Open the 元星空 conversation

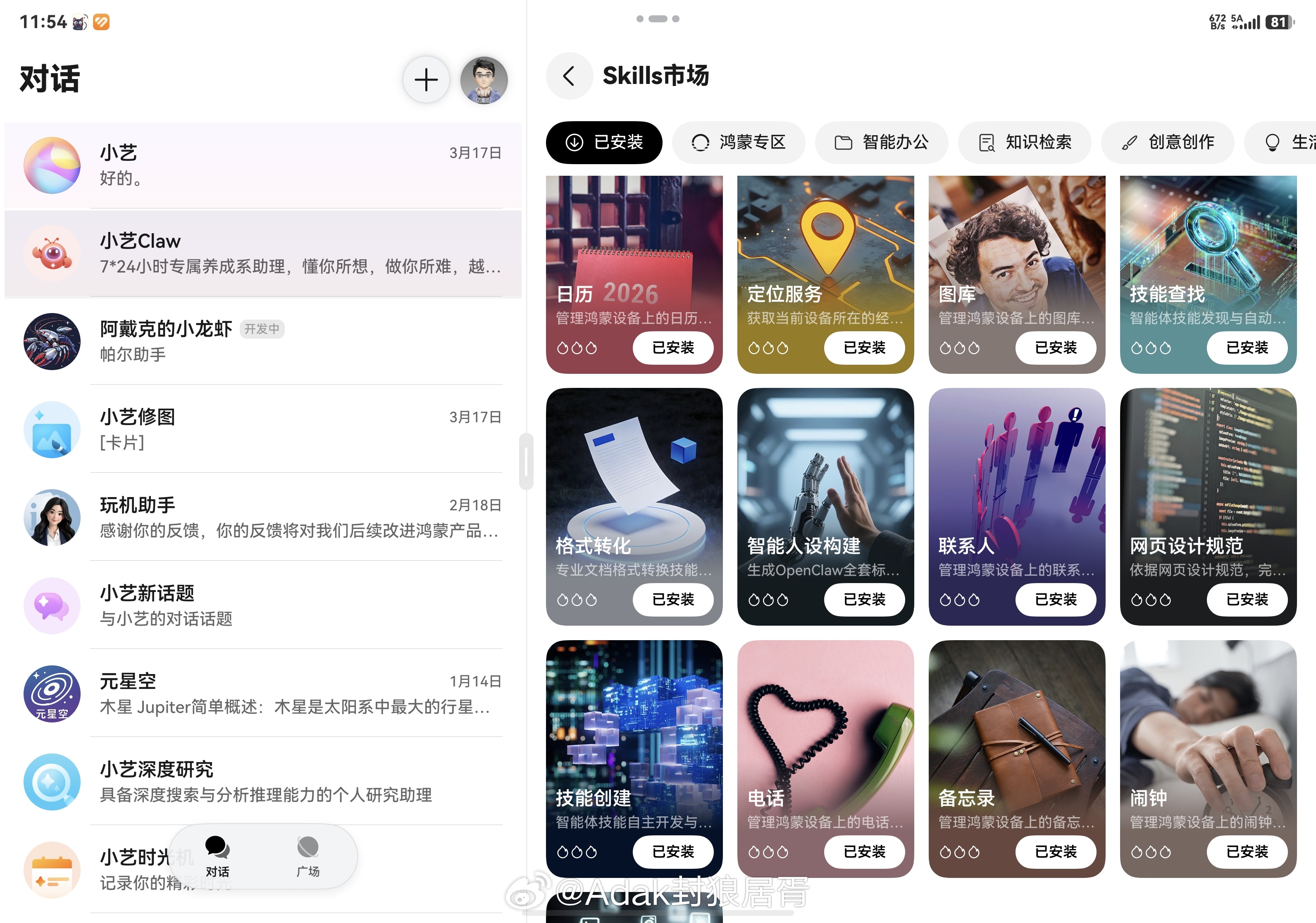tap(263, 693)
